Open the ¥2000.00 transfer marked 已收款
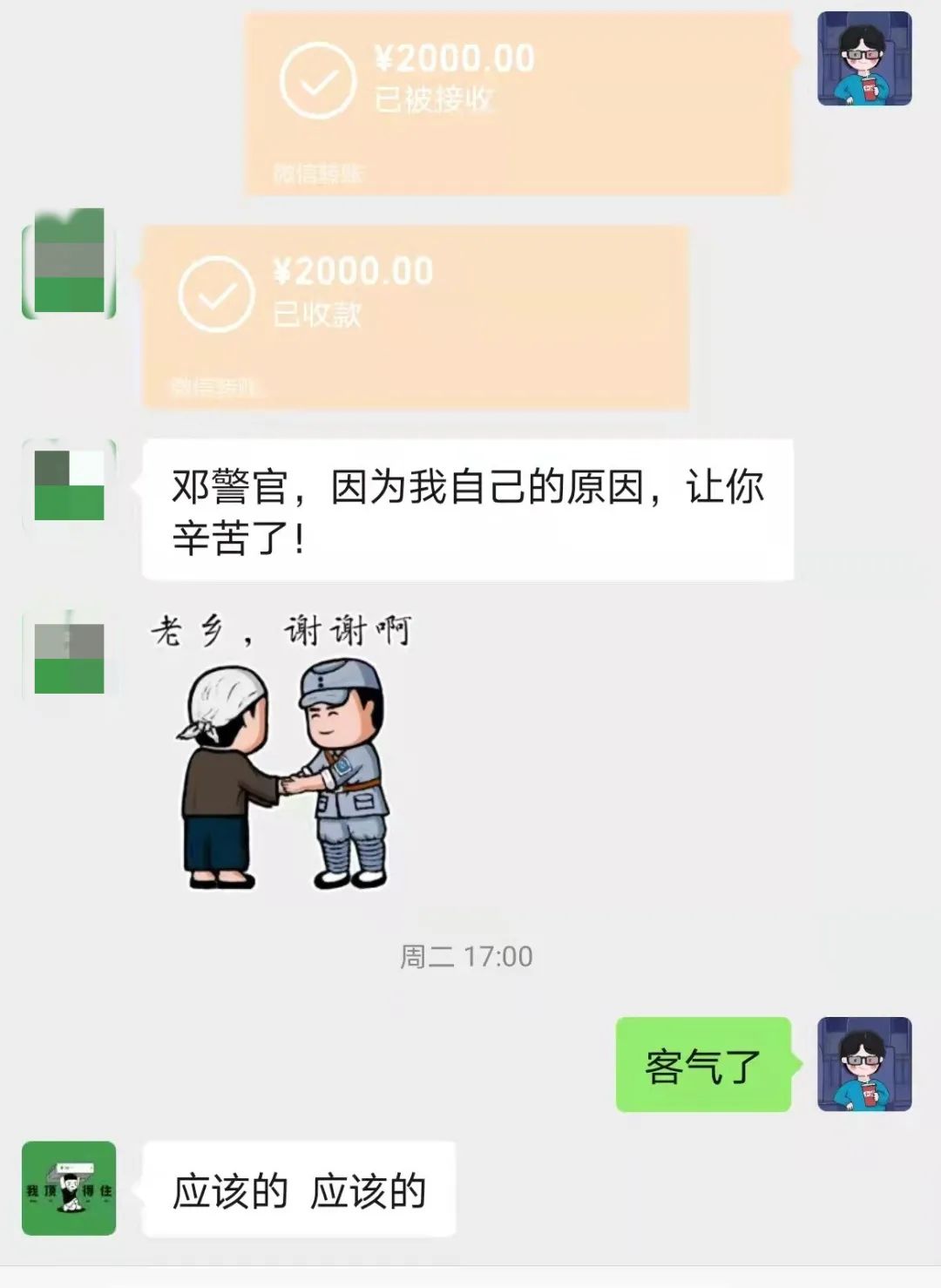This screenshot has width=941, height=1288. tap(416, 316)
